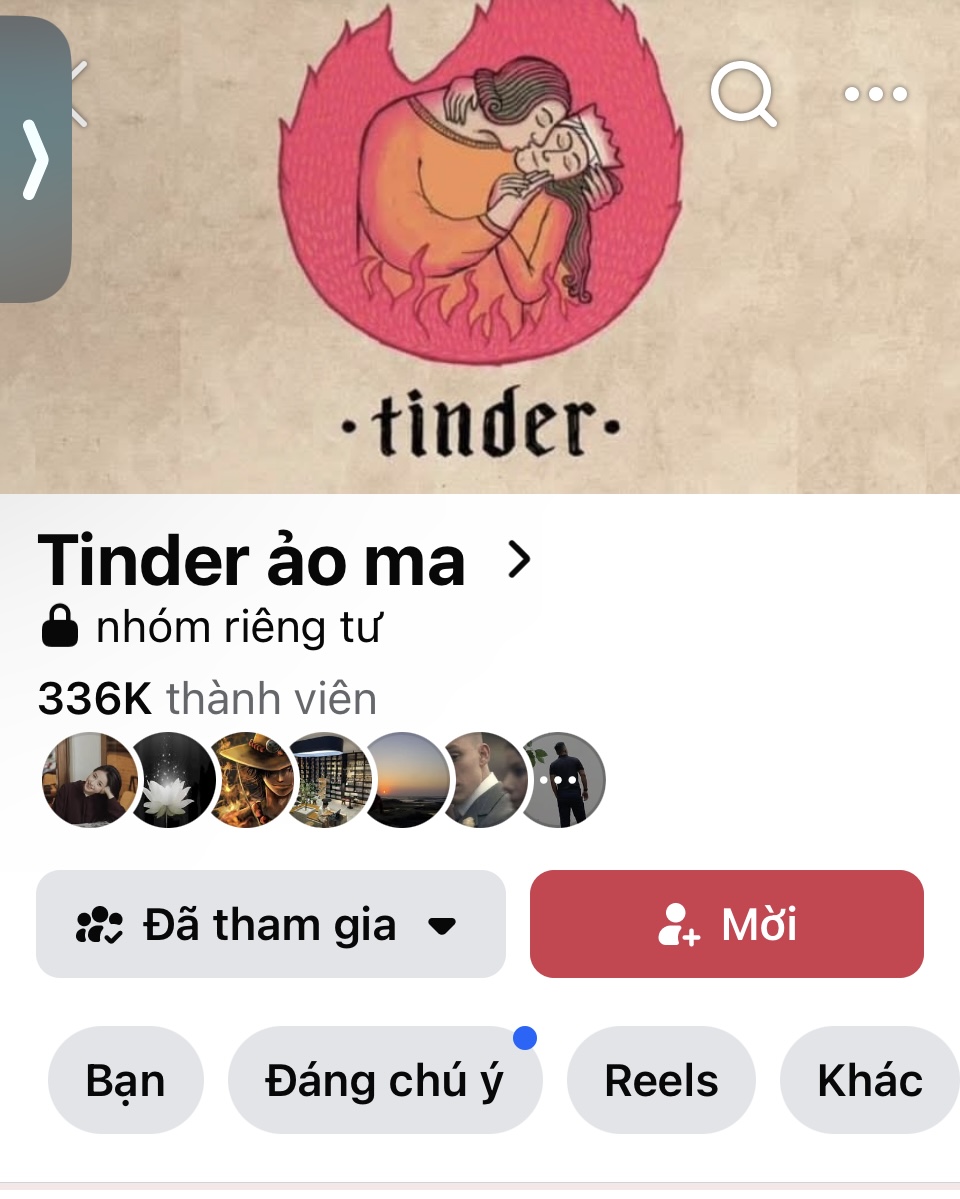
Task: Search within the Tinder ảo ma group
Action: 743,95
